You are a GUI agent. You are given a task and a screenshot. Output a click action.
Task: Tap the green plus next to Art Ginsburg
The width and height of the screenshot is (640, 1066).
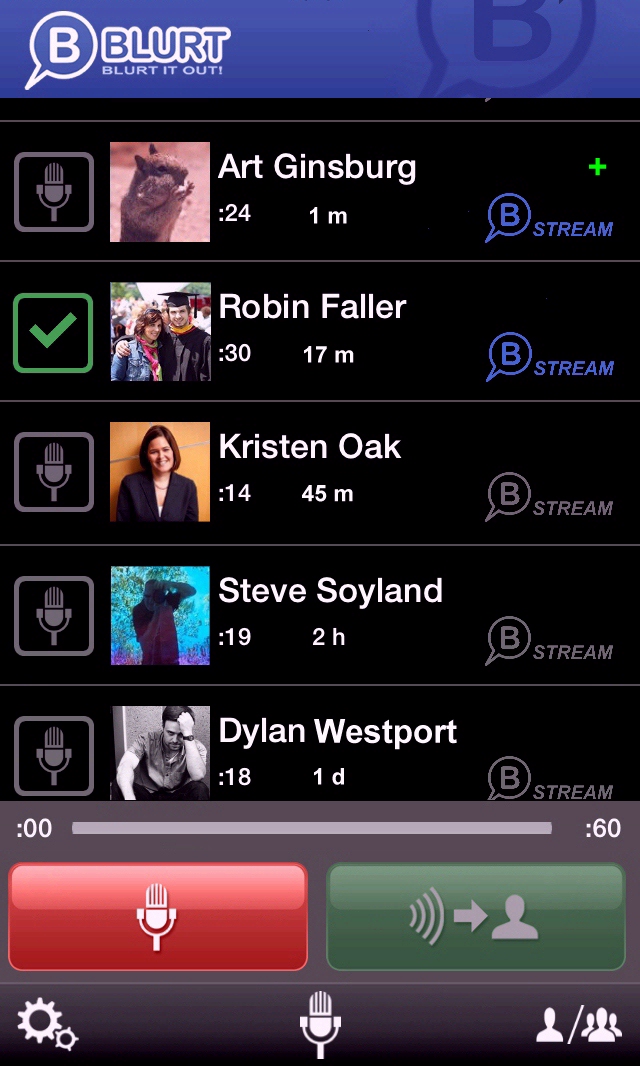point(597,167)
